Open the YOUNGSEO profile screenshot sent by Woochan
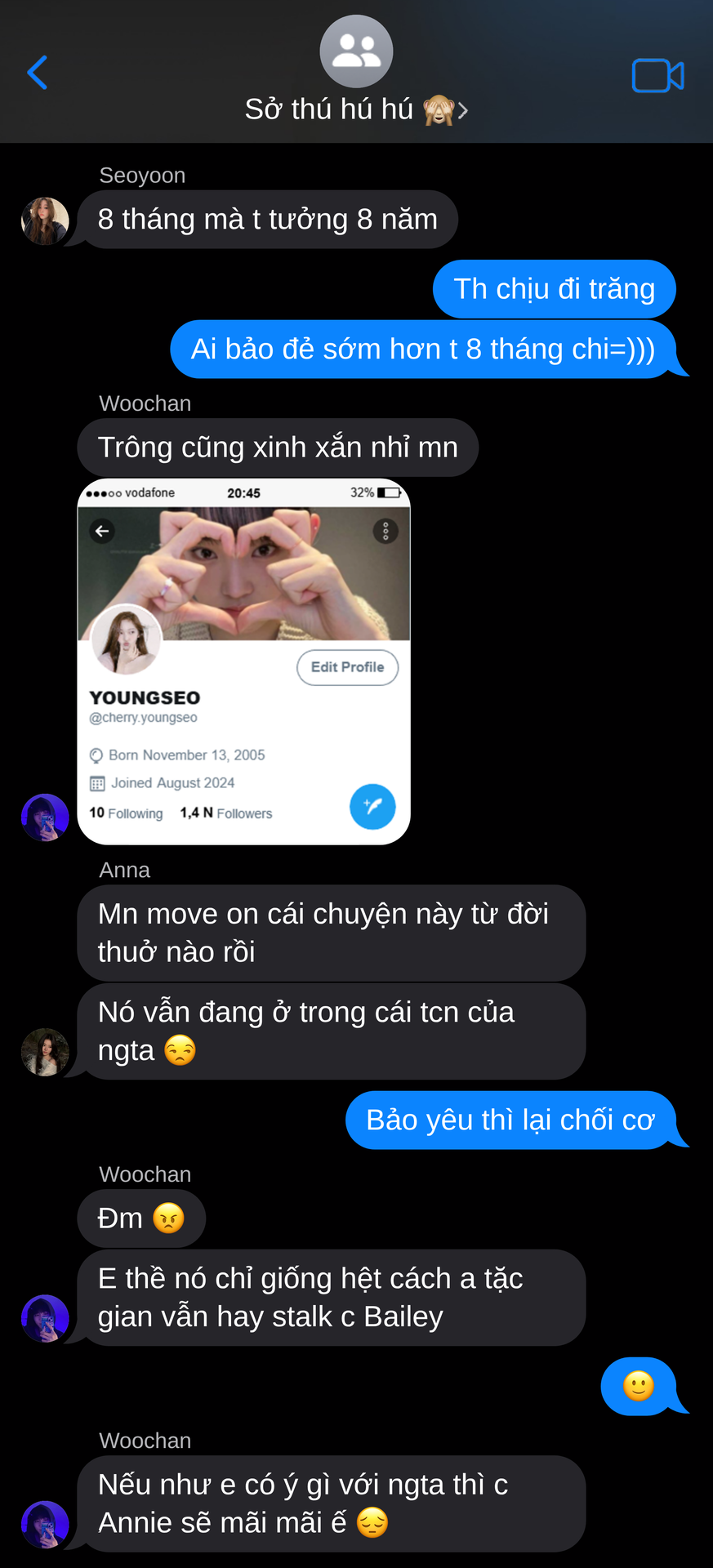Screen dimensions: 713x1568 pyautogui.click(x=243, y=661)
